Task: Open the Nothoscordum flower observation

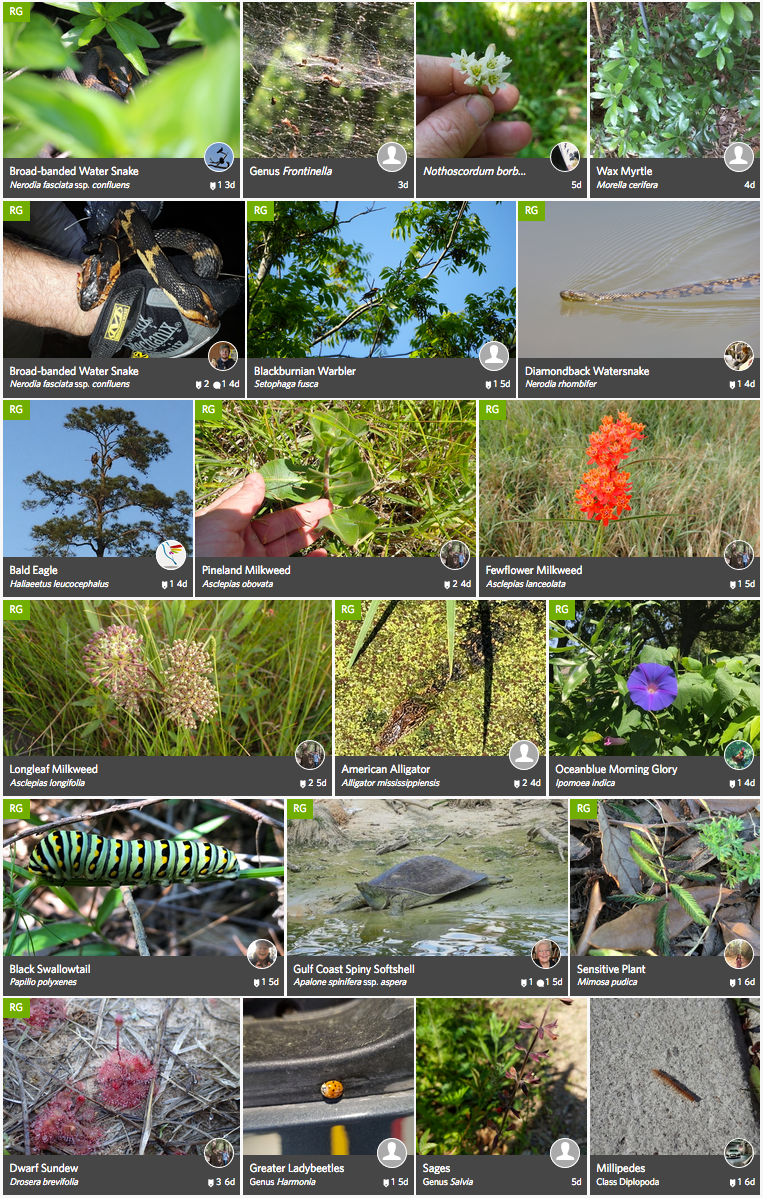Action: [501, 80]
